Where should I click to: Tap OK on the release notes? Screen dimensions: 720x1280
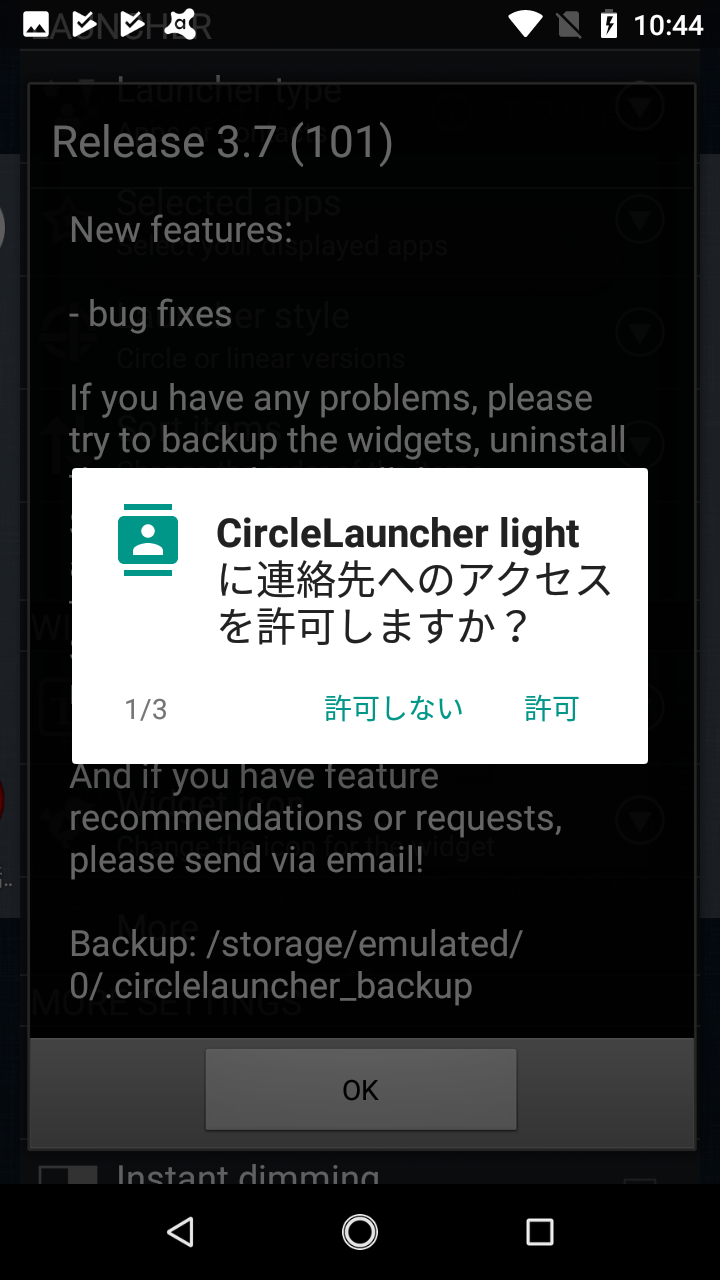[x=361, y=1089]
